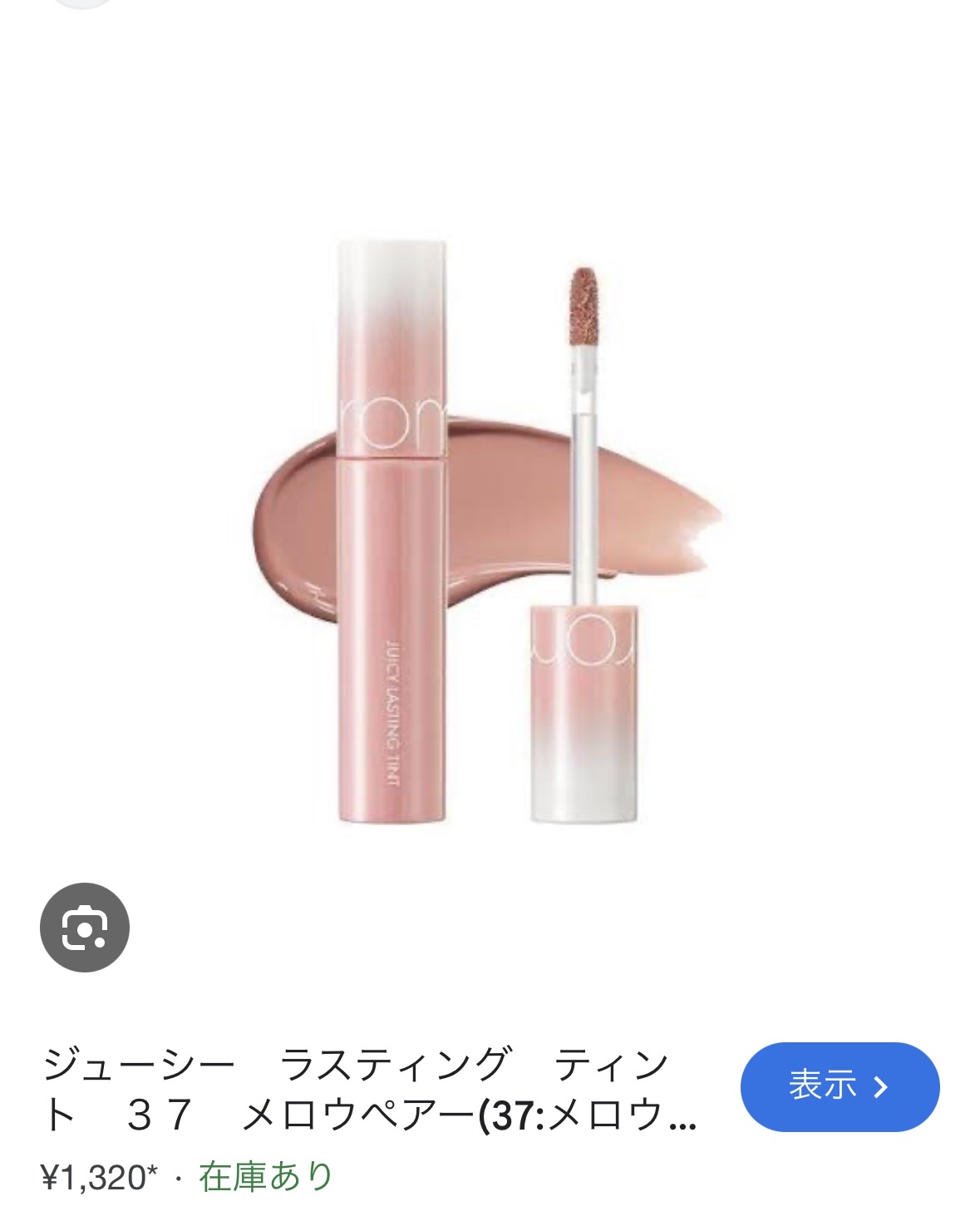Viewport: 980px width, 1216px height.
Task: Tap the blue 表示 button
Action: click(840, 1086)
